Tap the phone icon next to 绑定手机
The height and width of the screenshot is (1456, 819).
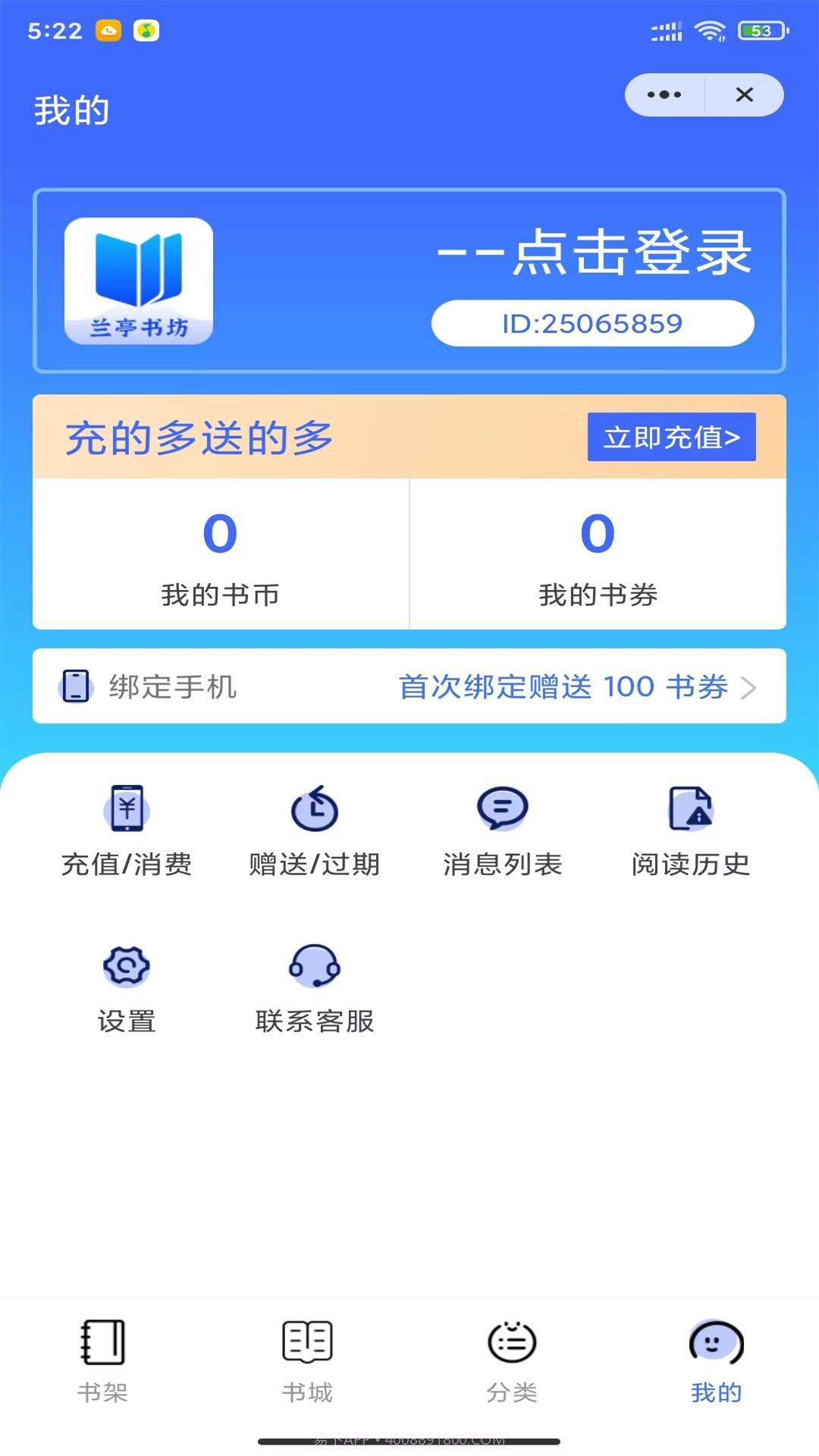click(x=74, y=687)
